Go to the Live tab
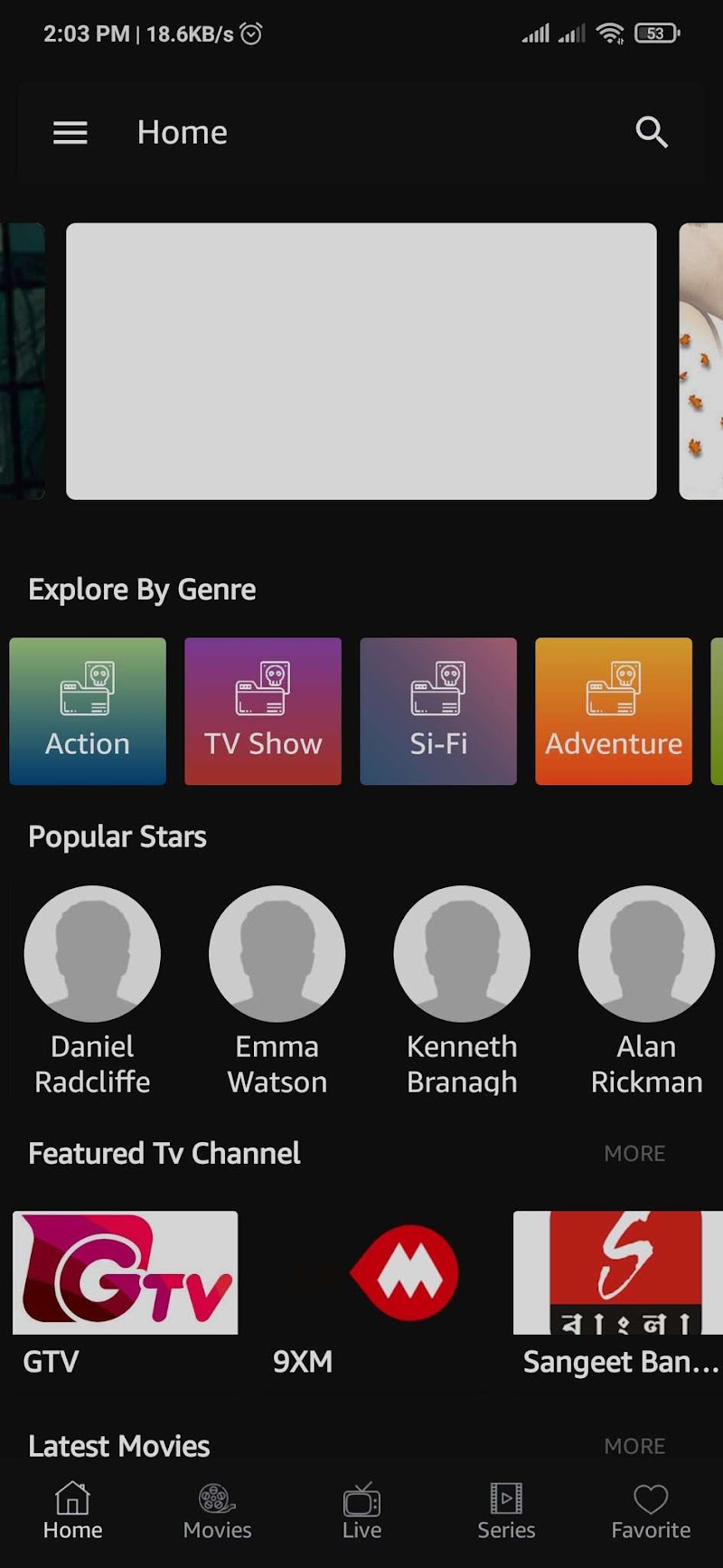 coord(361,1510)
